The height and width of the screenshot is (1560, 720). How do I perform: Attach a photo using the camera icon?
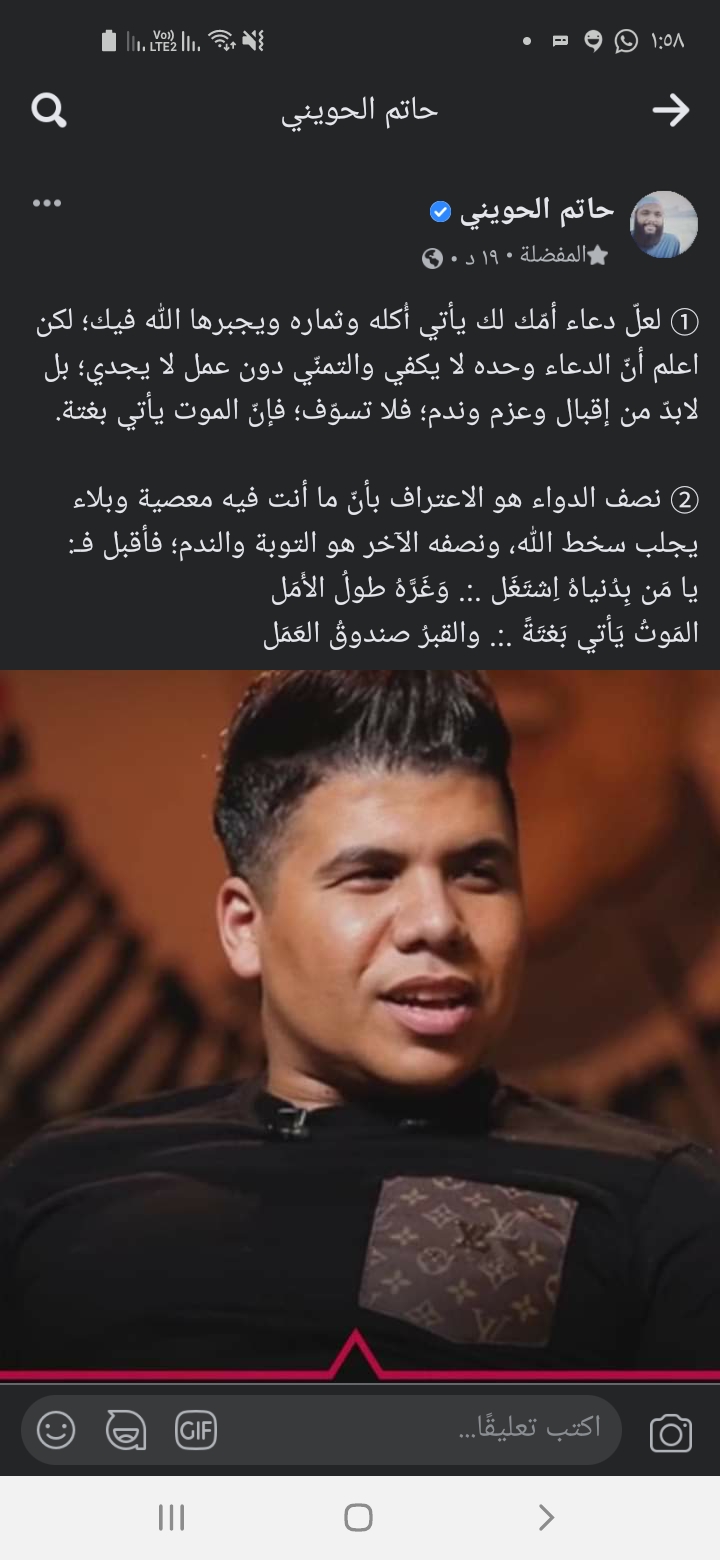[x=670, y=1433]
